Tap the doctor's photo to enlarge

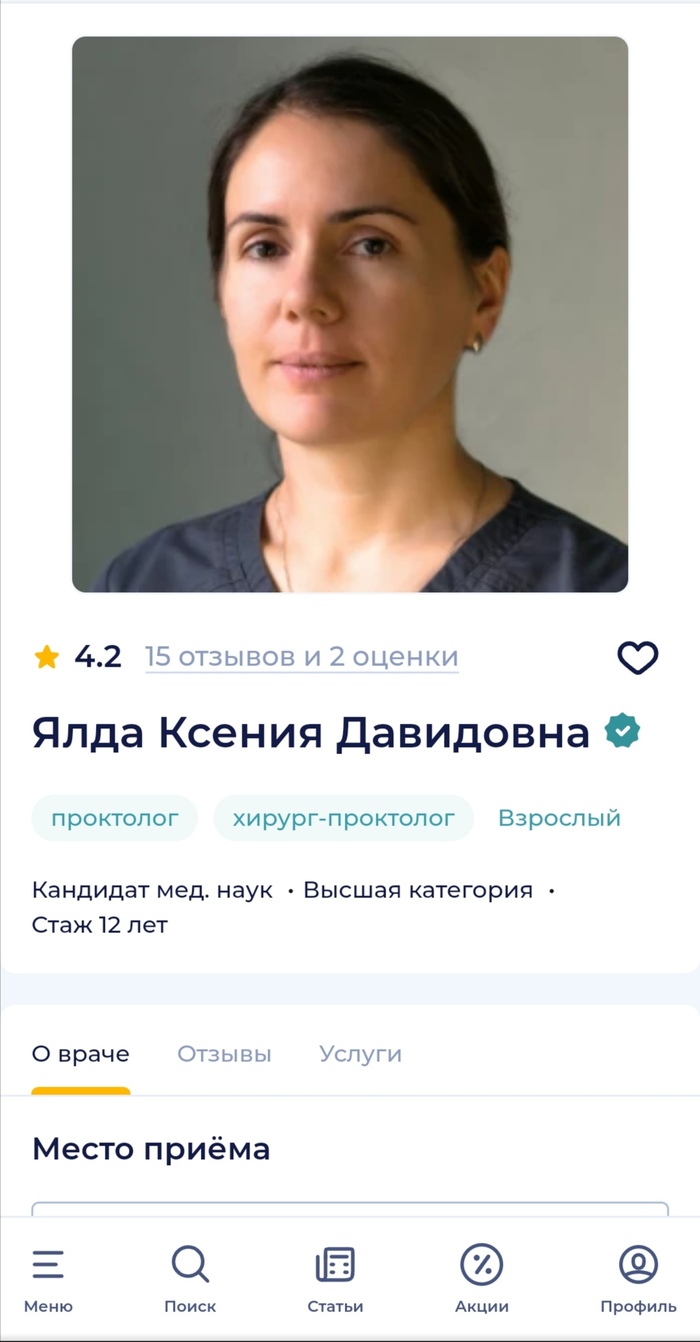(x=350, y=314)
